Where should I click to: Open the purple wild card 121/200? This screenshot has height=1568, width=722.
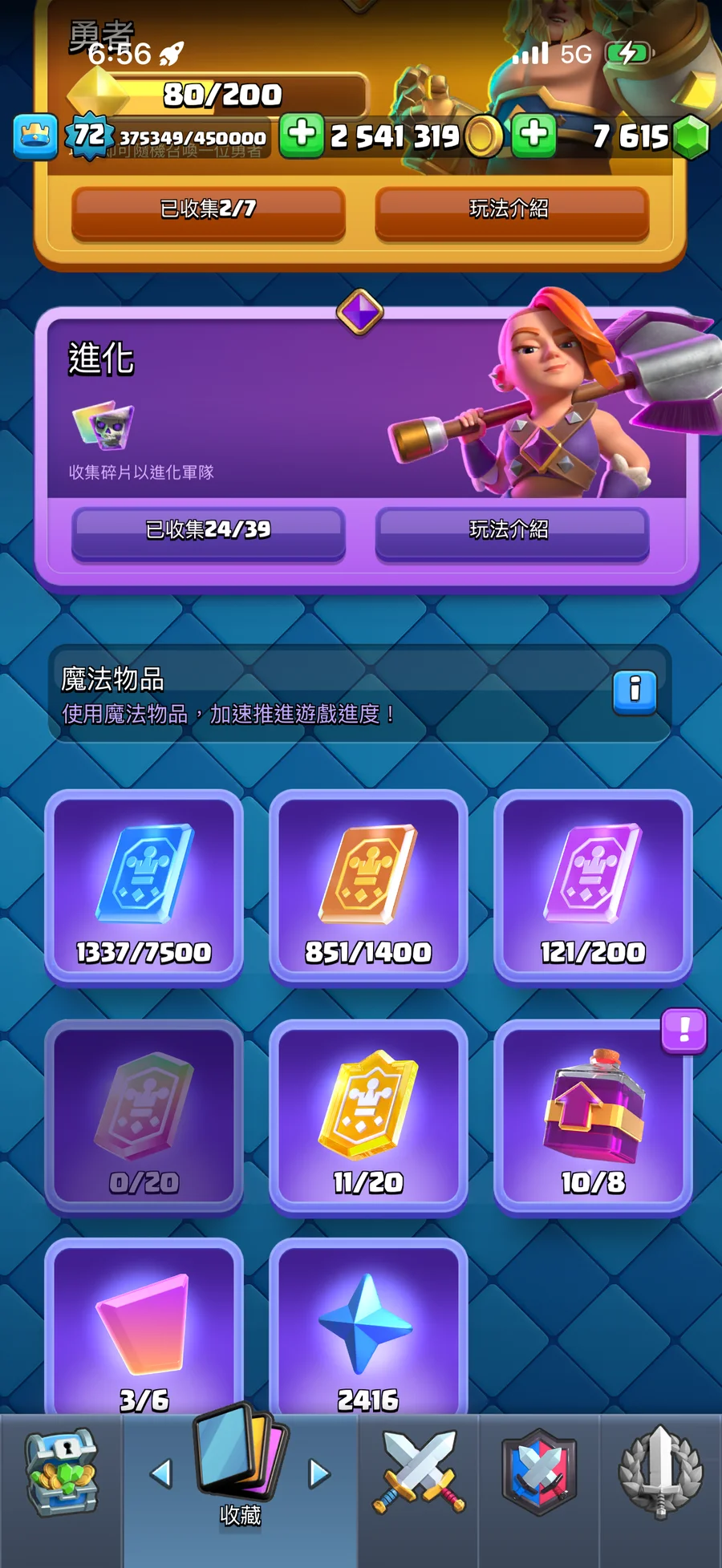tap(593, 886)
